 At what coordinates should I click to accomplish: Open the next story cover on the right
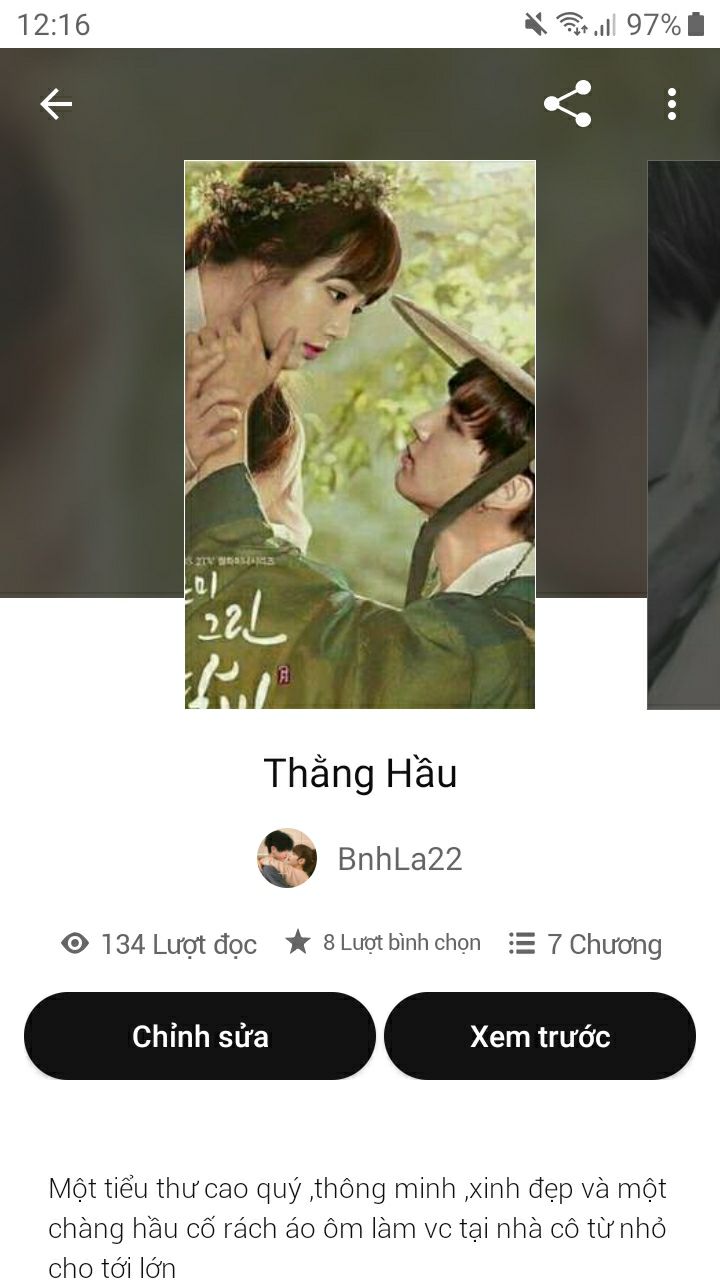pos(685,435)
